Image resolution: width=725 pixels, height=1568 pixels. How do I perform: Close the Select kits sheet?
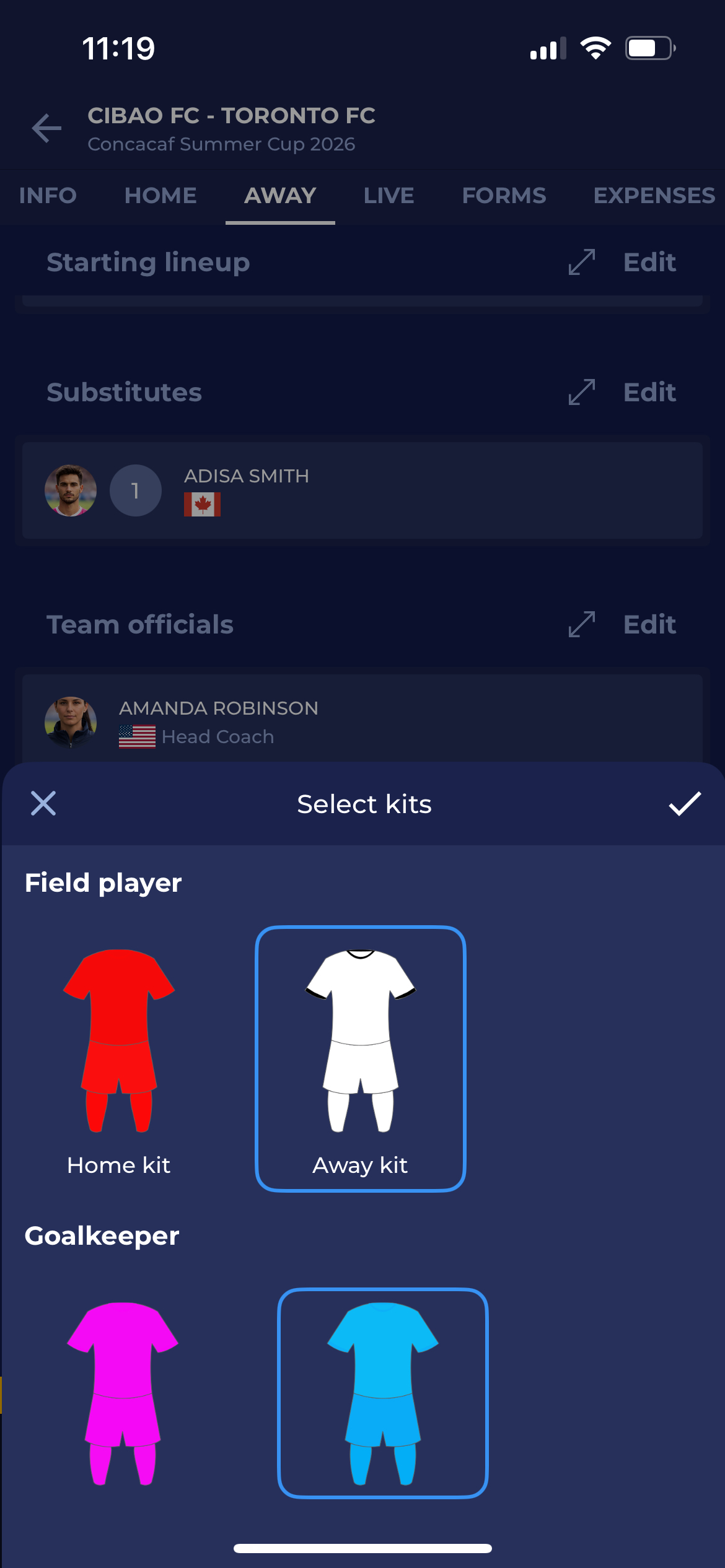point(43,803)
